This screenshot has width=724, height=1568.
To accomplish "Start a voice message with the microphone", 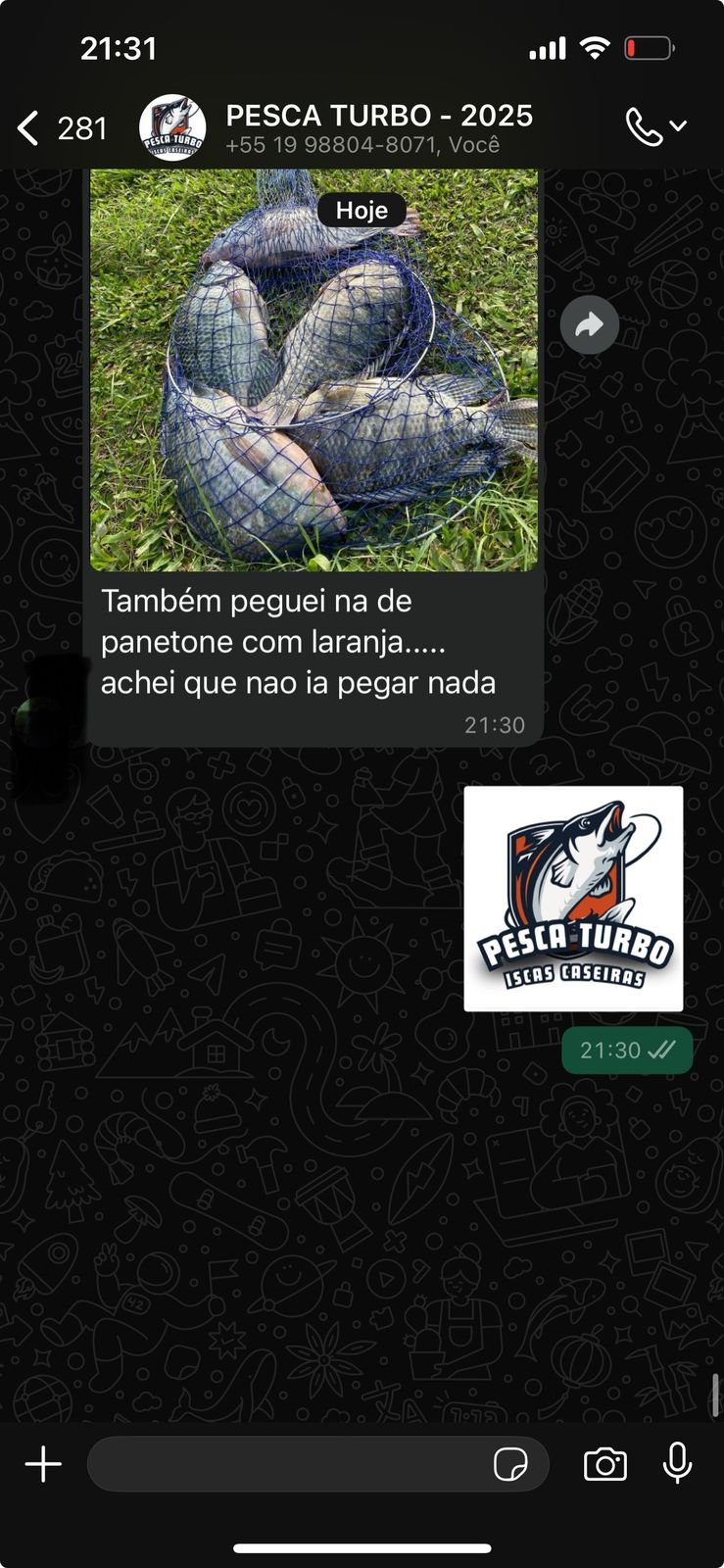I will [x=678, y=1464].
